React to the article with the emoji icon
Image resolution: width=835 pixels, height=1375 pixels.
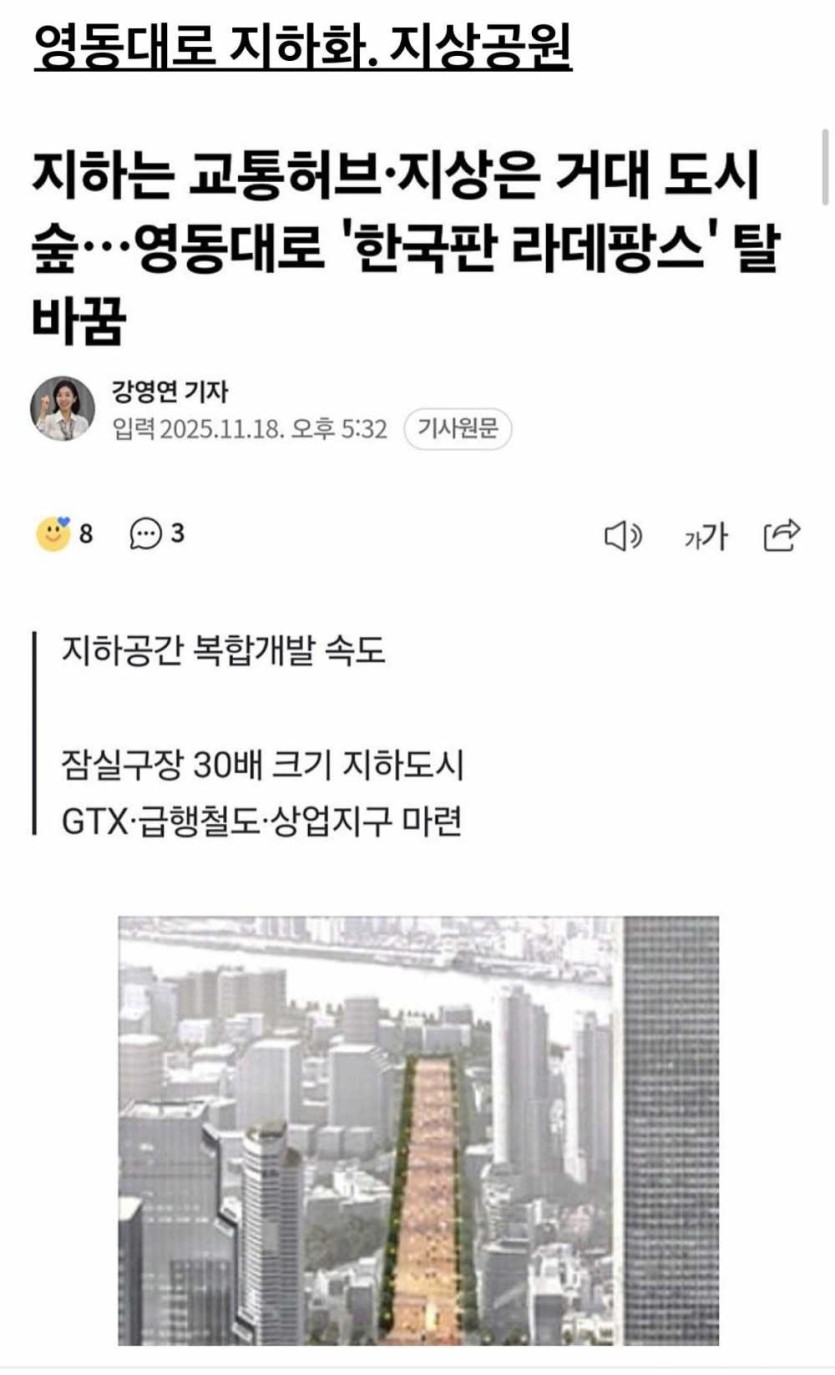[x=53, y=535]
